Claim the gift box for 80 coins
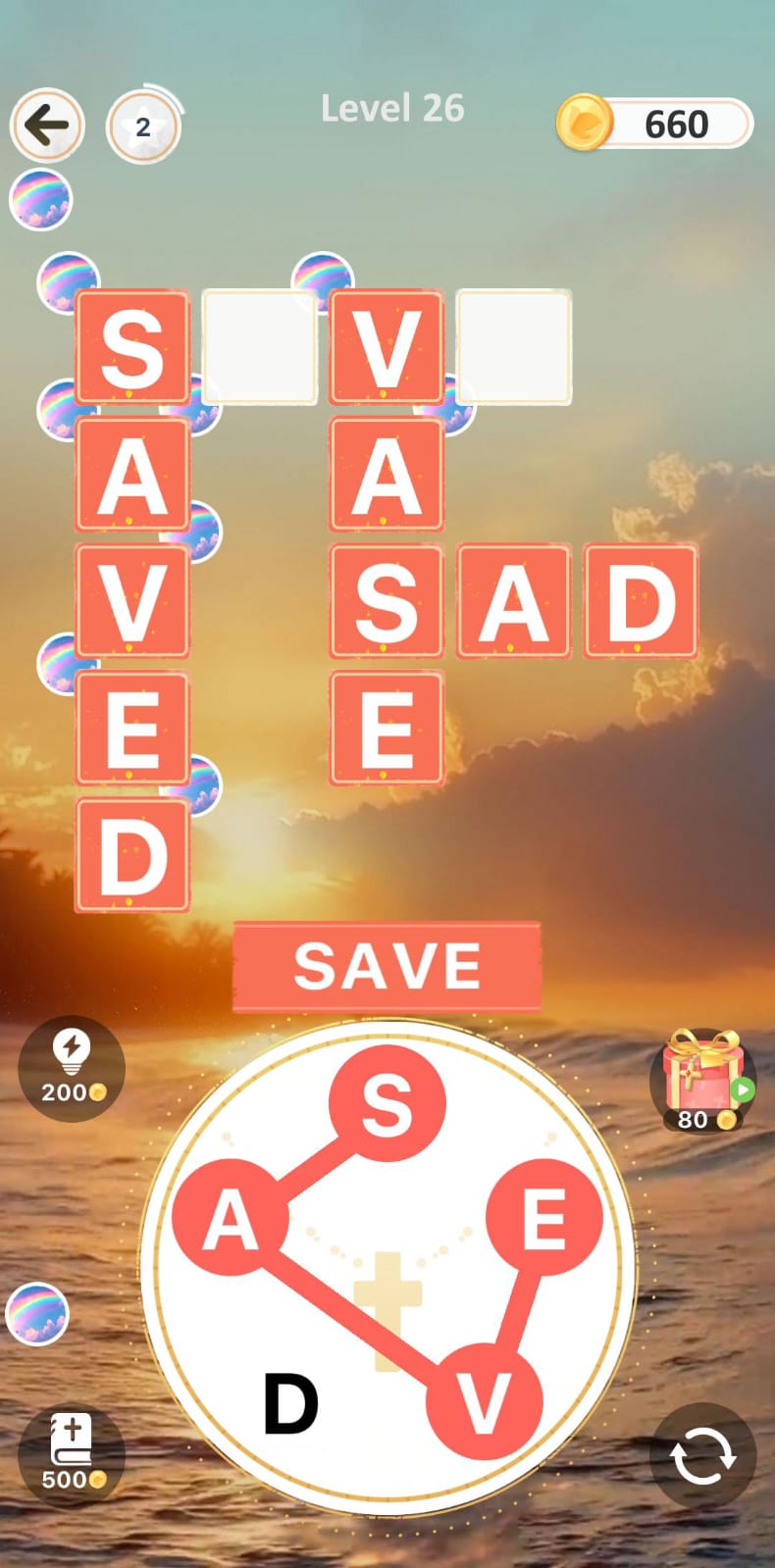The width and height of the screenshot is (775, 1568). pos(702,1079)
